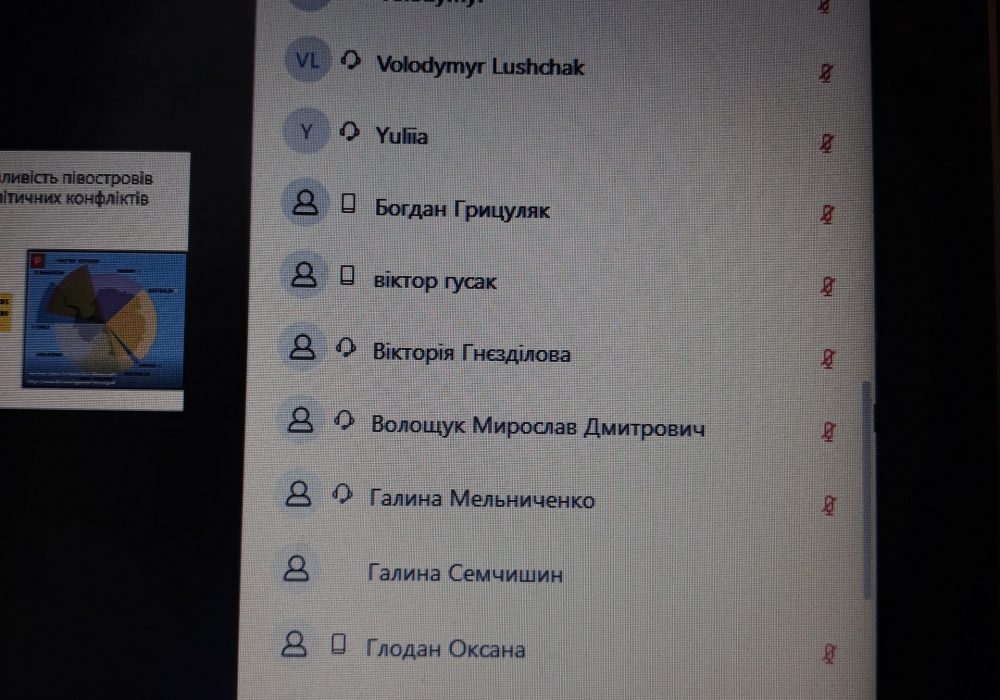Image resolution: width=1000 pixels, height=700 pixels.
Task: Open Вікторія Гнезділова participant entry
Action: [x=472, y=354]
